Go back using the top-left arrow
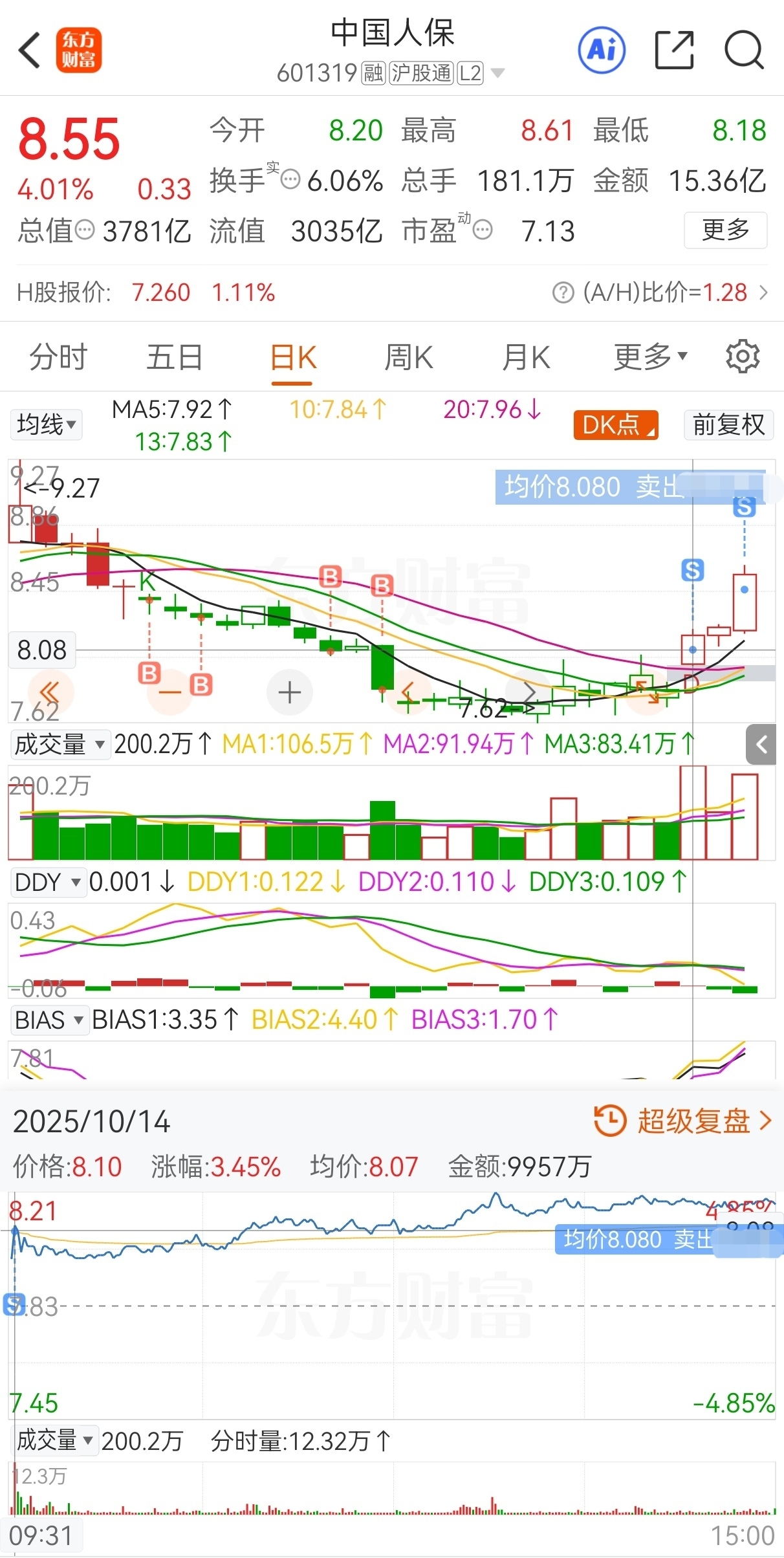This screenshot has width=784, height=1558. (x=30, y=50)
